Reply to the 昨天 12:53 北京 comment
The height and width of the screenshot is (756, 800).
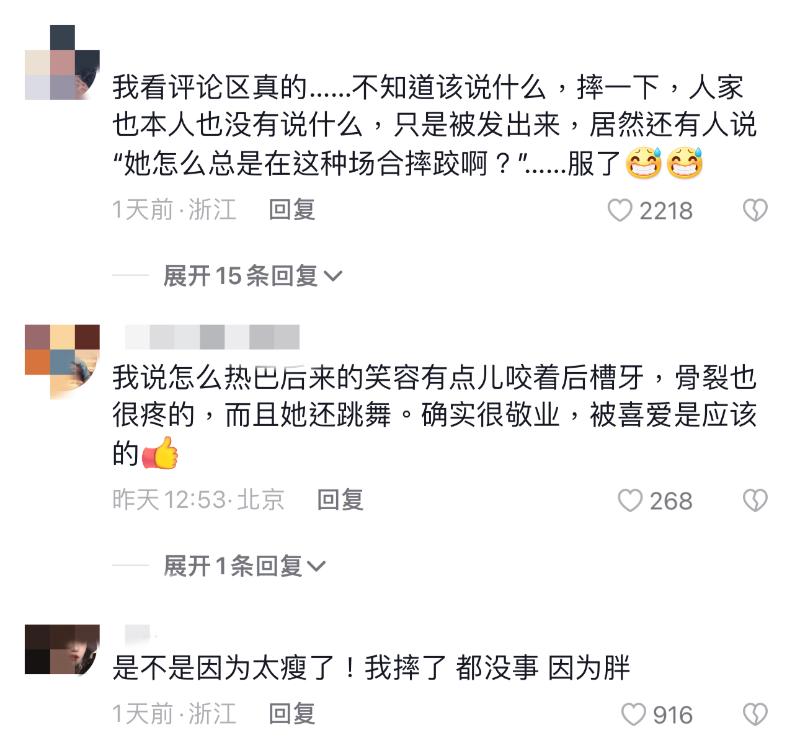pyautogui.click(x=340, y=499)
